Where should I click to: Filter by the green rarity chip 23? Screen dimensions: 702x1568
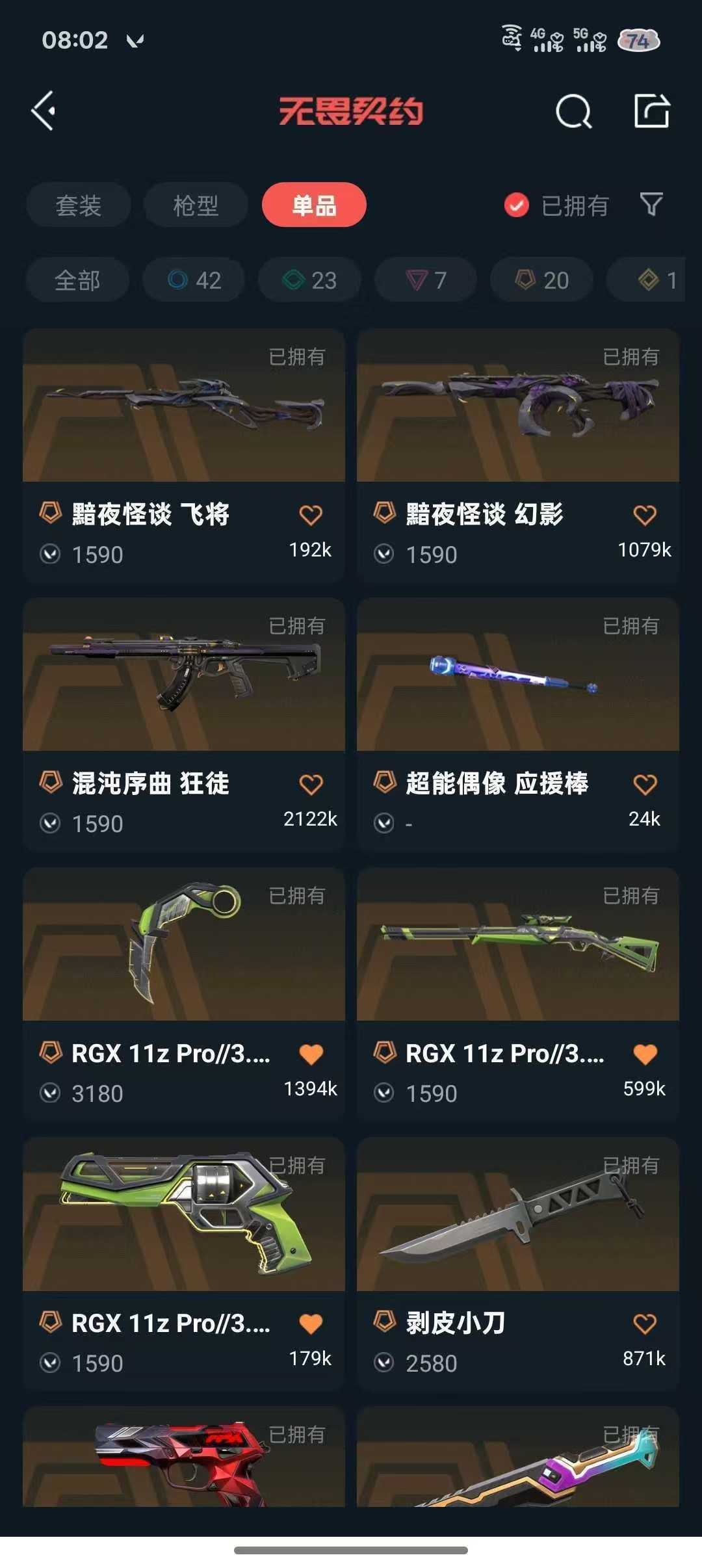309,280
